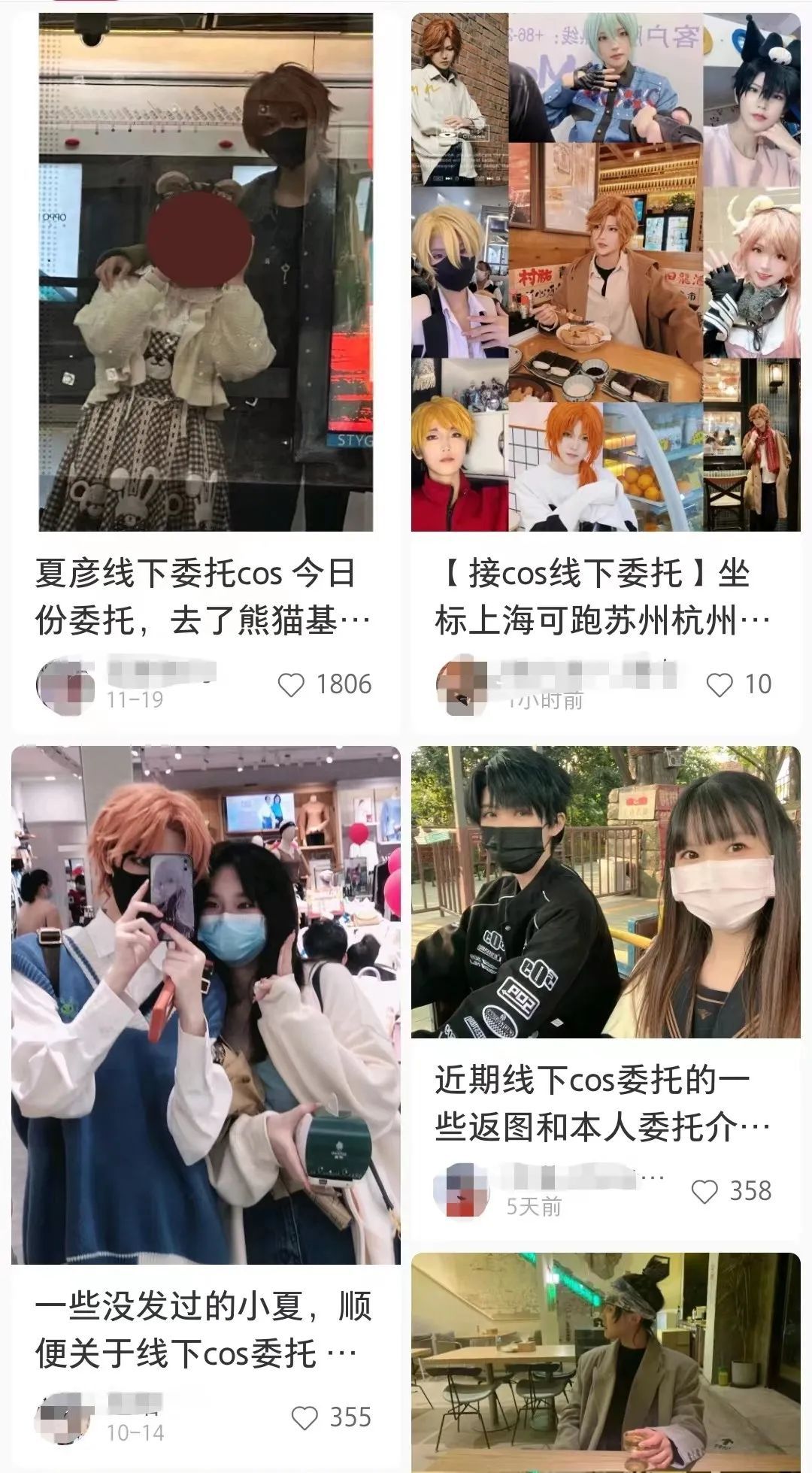View author avatar of the 11-19 post

(65, 685)
